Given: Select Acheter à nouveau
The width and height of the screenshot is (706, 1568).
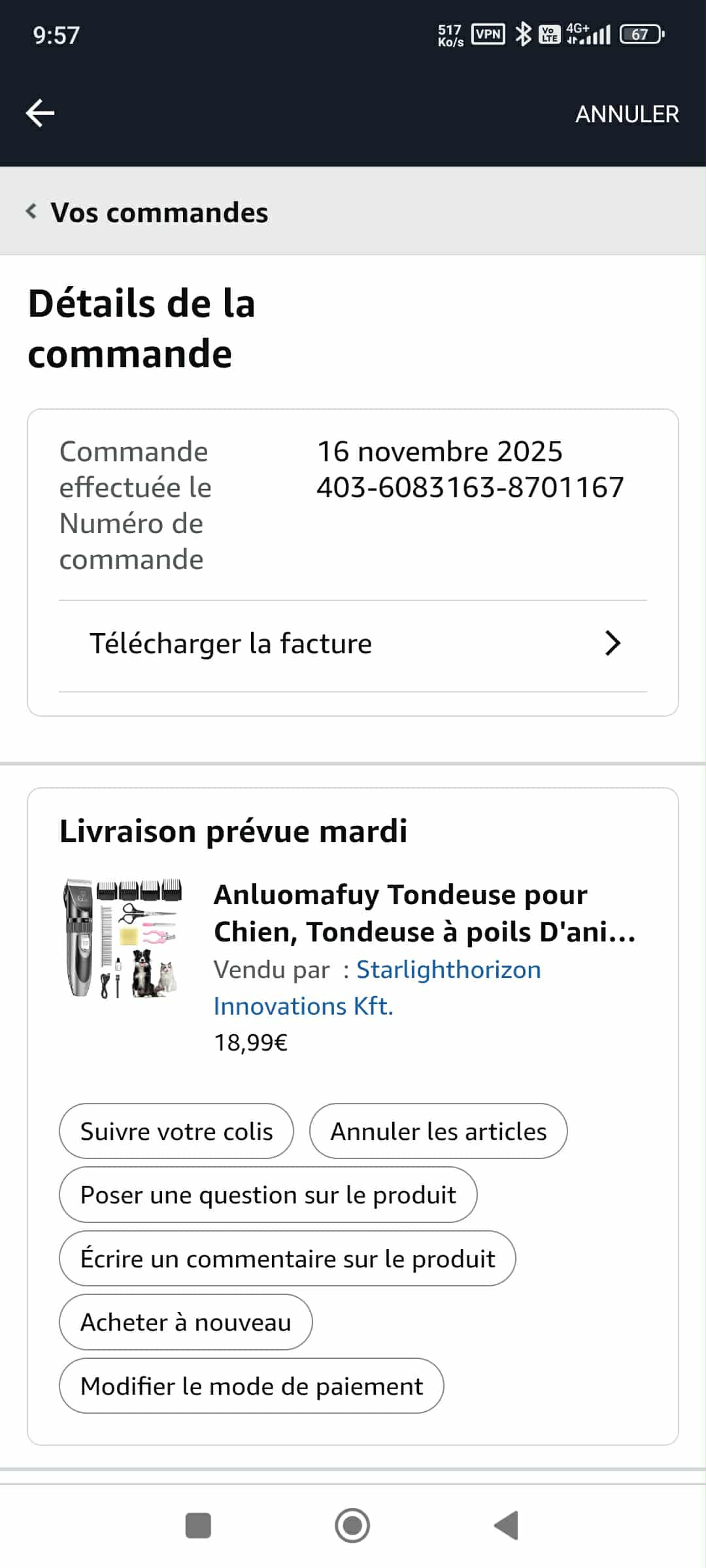Looking at the screenshot, I should [186, 1322].
